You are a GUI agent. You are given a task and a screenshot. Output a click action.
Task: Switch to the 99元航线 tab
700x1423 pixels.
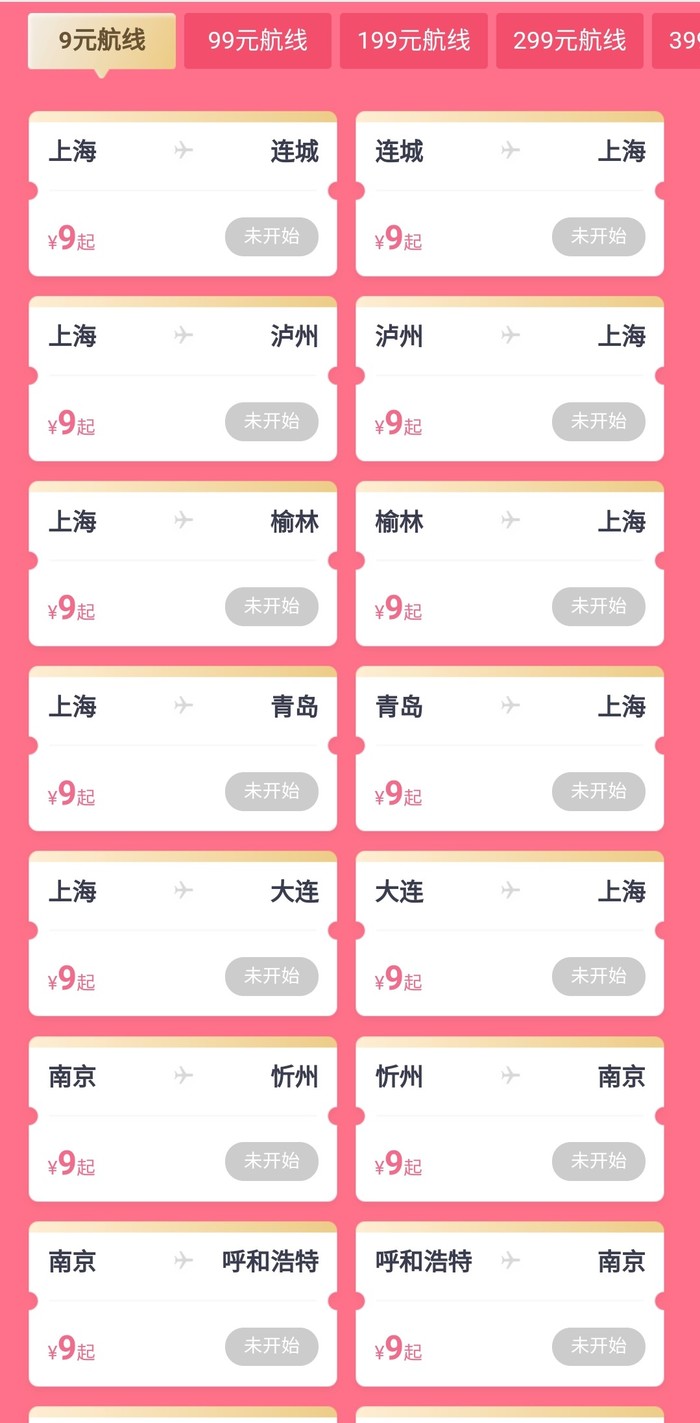coord(258,41)
